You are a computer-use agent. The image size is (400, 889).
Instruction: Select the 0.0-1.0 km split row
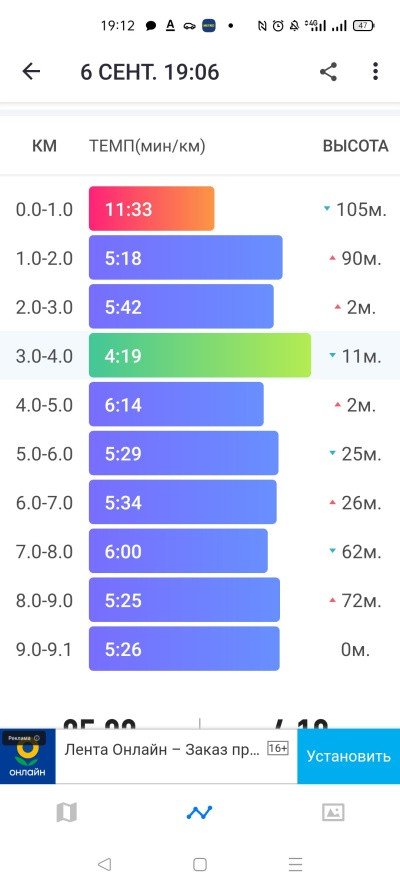point(200,209)
